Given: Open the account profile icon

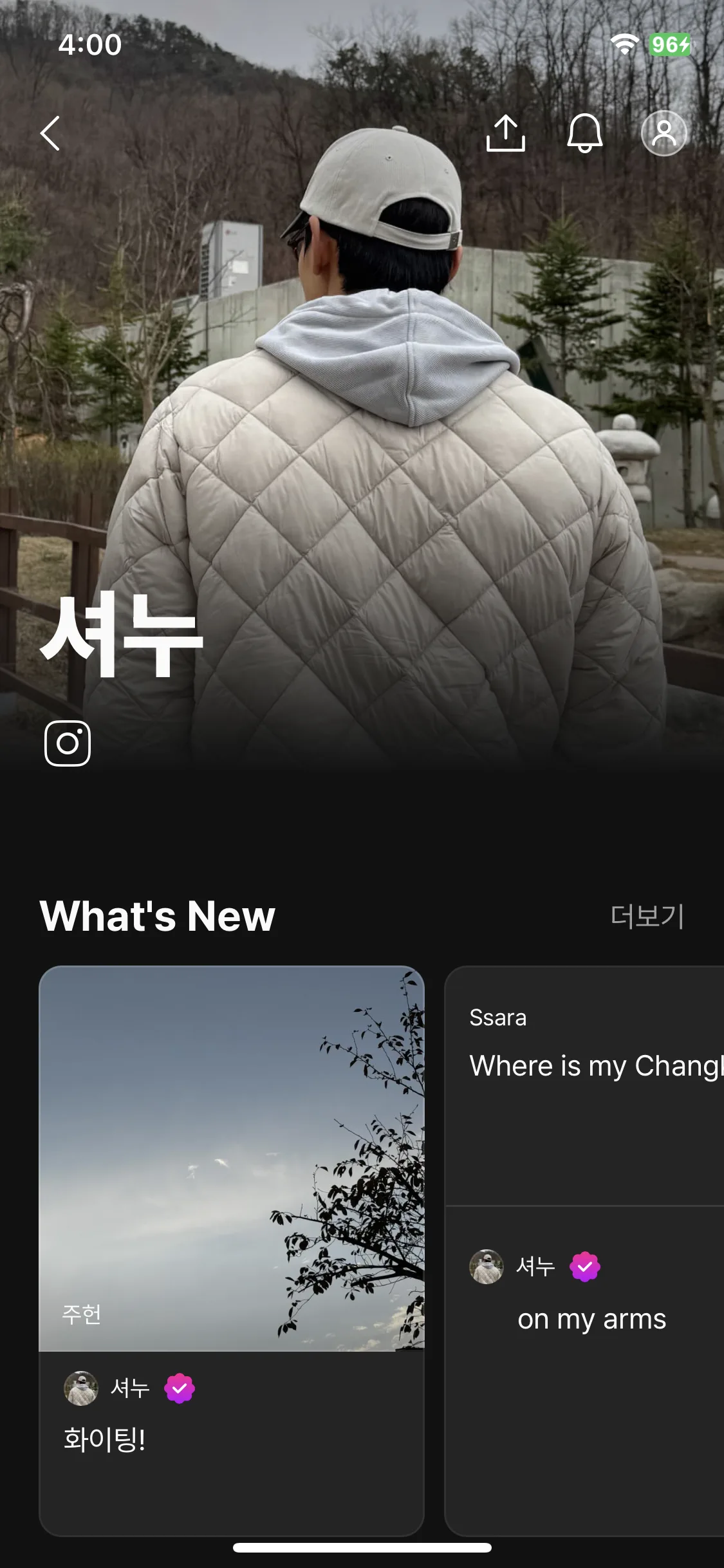Looking at the screenshot, I should pyautogui.click(x=663, y=133).
